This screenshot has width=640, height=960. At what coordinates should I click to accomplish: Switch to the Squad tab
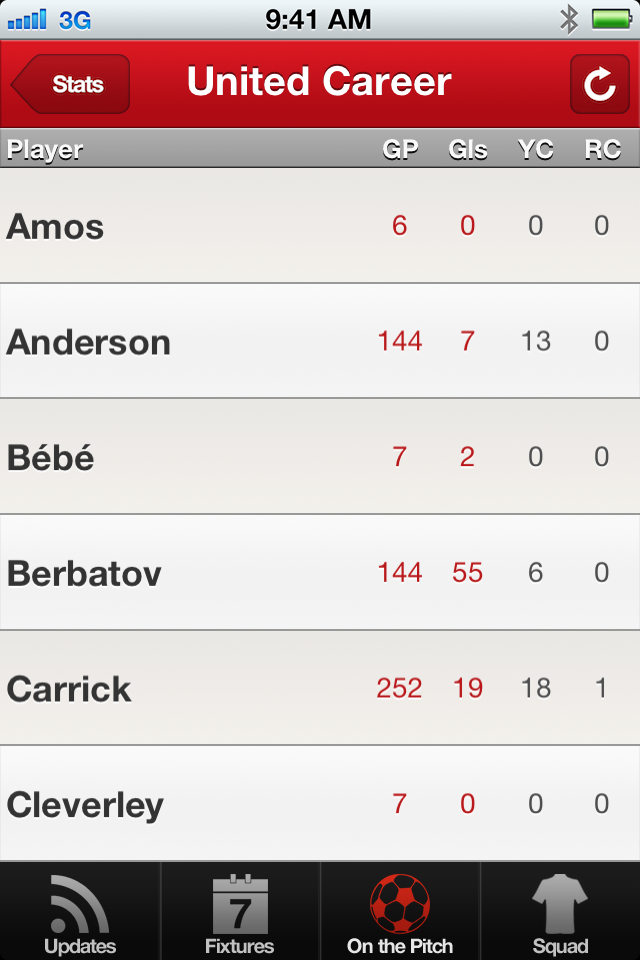point(560,912)
